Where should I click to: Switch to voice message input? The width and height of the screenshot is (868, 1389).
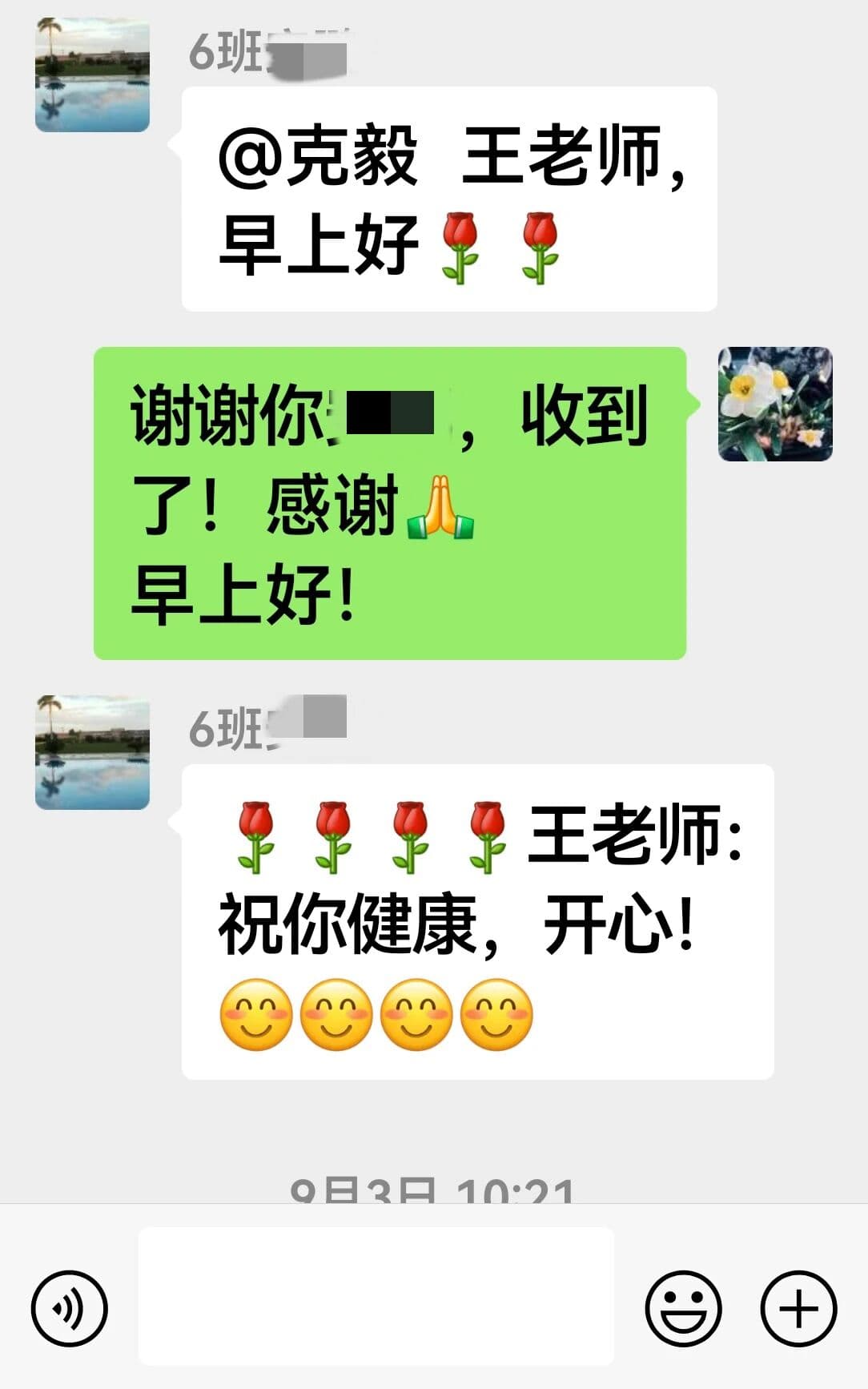click(x=69, y=1308)
